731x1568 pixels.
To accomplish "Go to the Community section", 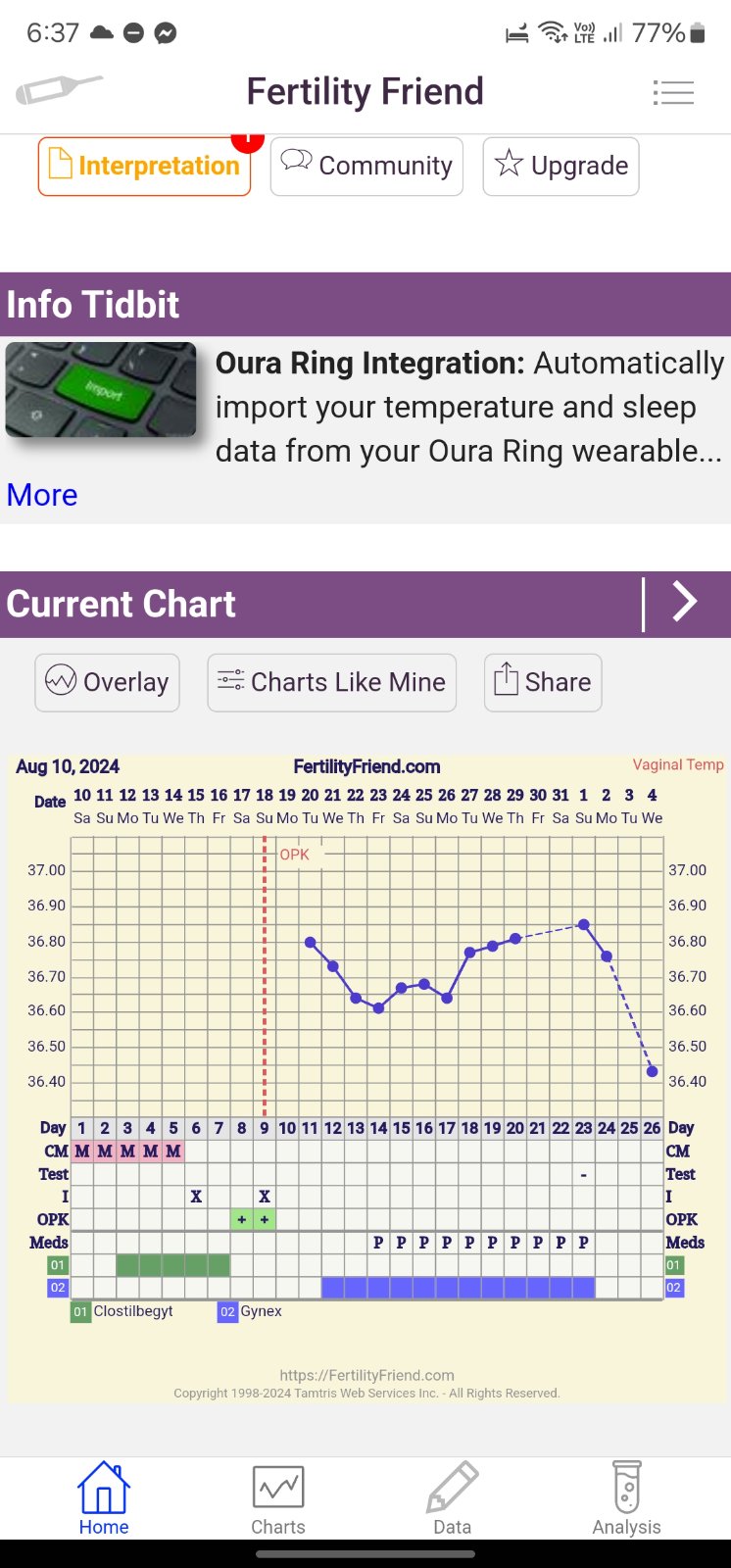I will [x=366, y=166].
